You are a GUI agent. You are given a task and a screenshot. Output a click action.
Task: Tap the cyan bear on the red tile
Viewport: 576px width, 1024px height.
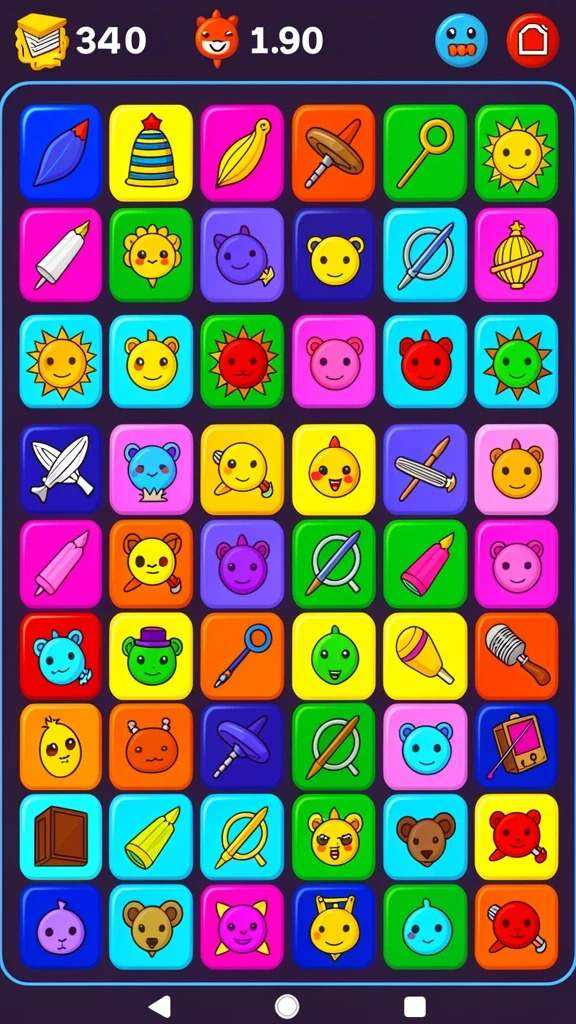61,656
